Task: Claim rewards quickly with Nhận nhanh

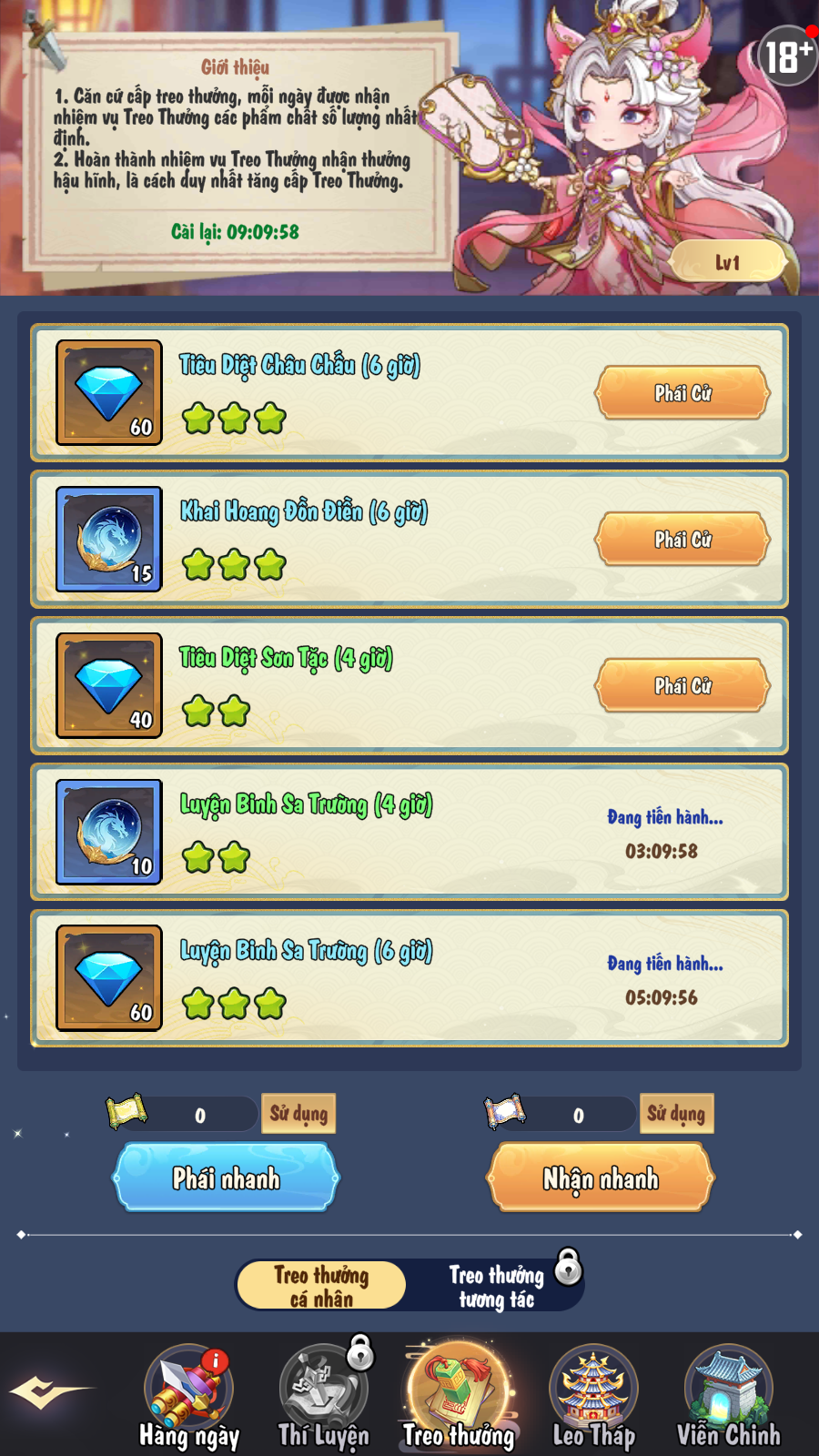Action: point(601,1178)
